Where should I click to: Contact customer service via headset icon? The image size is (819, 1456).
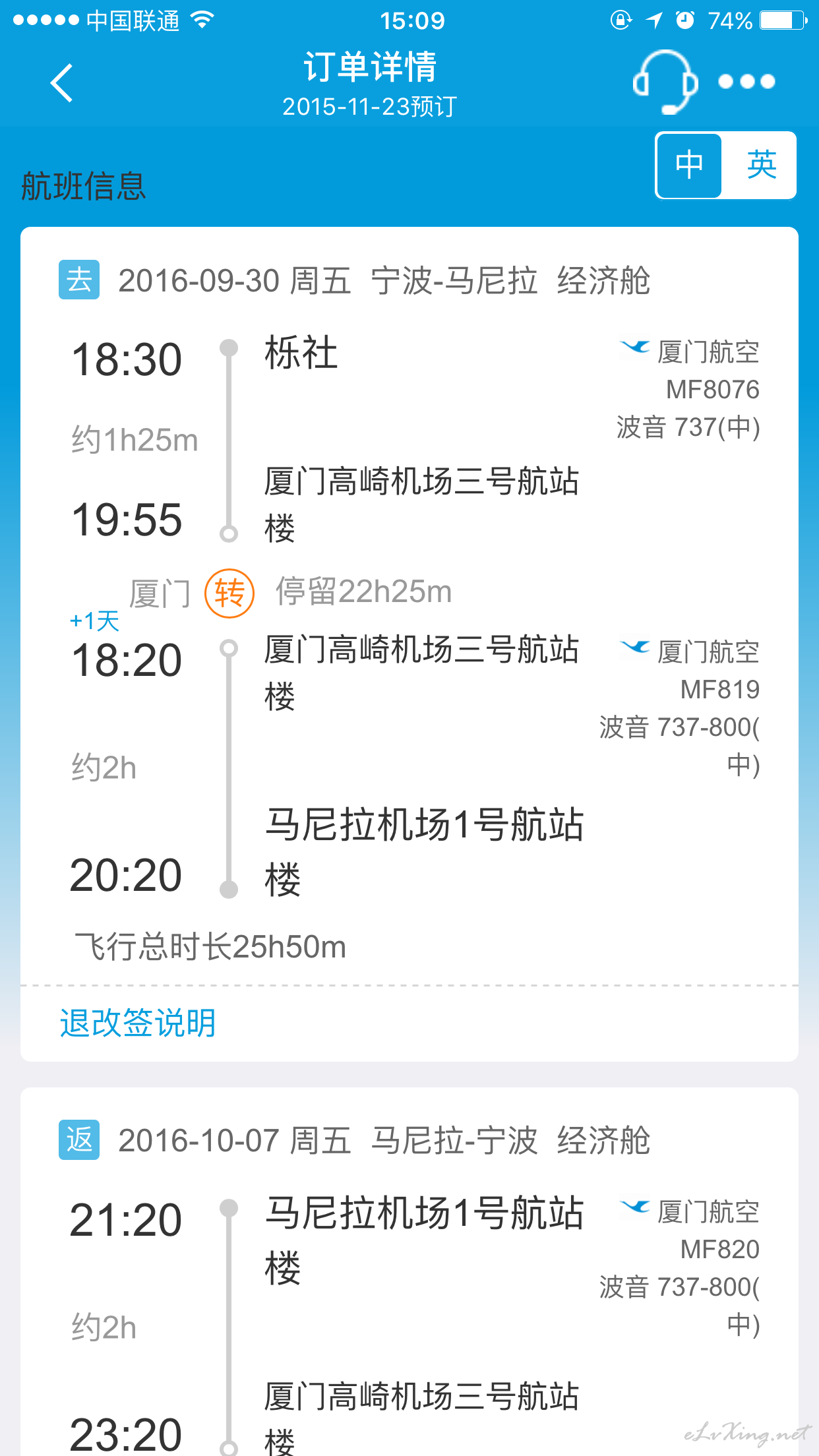pos(665,82)
